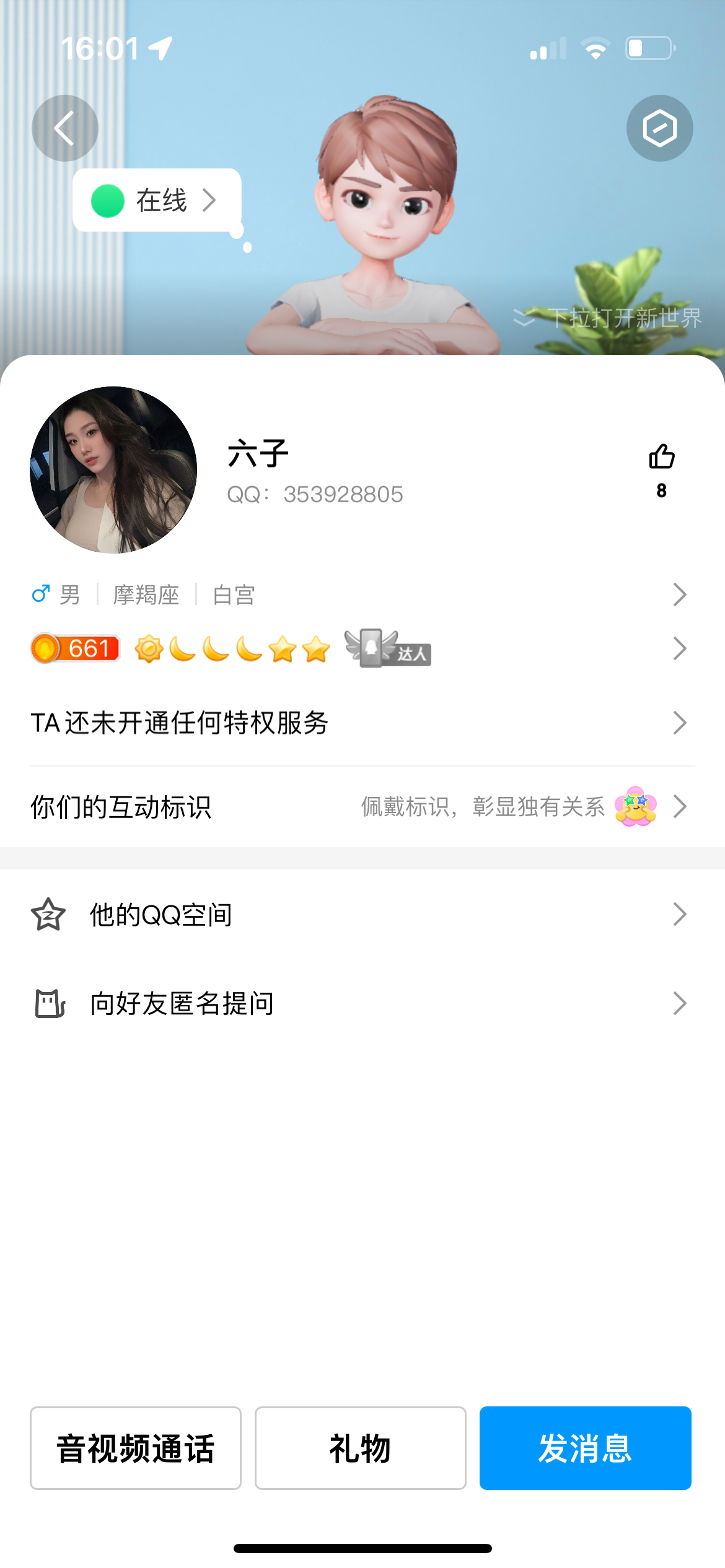Open the hexagon capture icon at top right
Viewport: 725px width, 1568px height.
pyautogui.click(x=659, y=127)
